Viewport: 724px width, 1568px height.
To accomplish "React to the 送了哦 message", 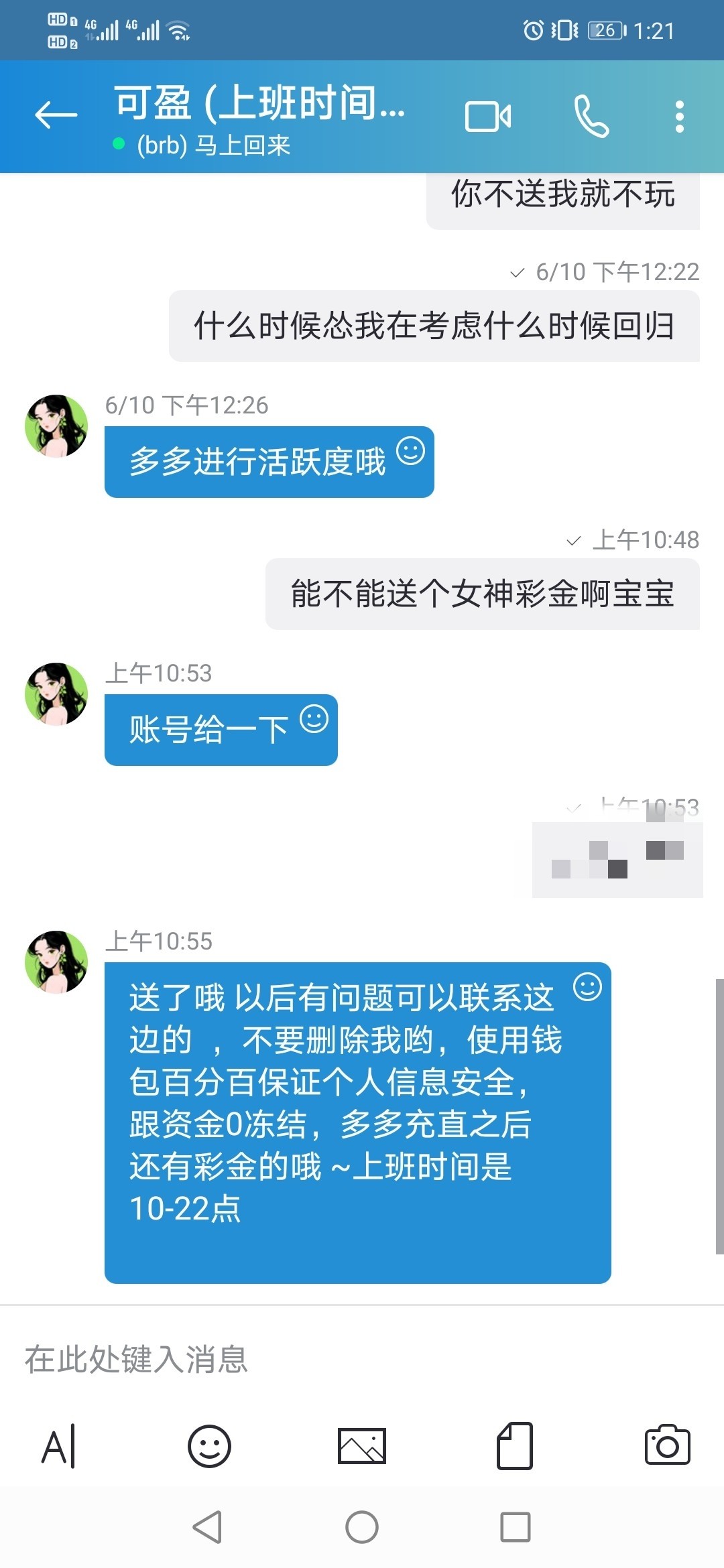I will click(587, 987).
